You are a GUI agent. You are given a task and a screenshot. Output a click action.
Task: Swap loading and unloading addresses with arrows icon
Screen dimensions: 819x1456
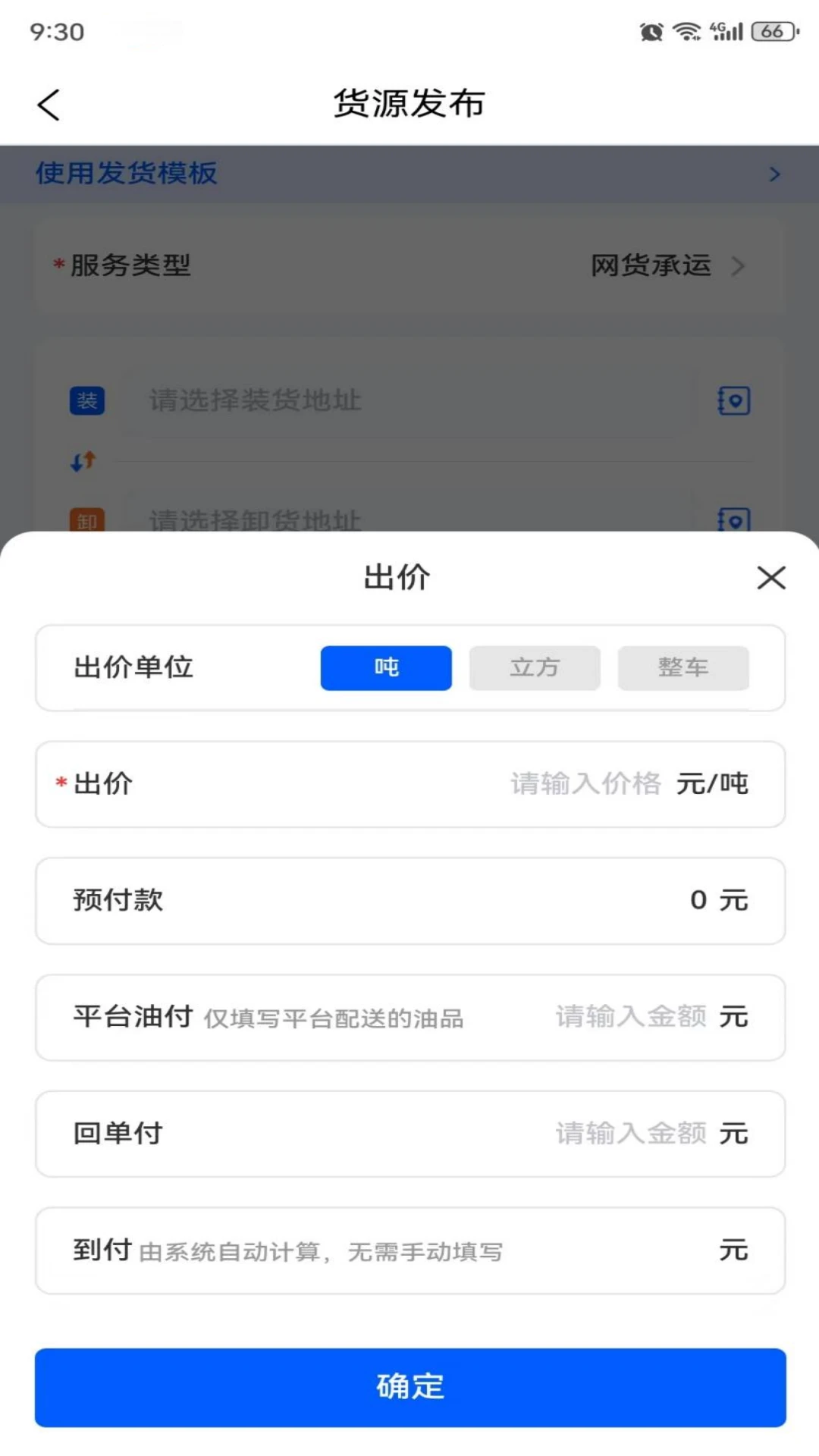83,460
